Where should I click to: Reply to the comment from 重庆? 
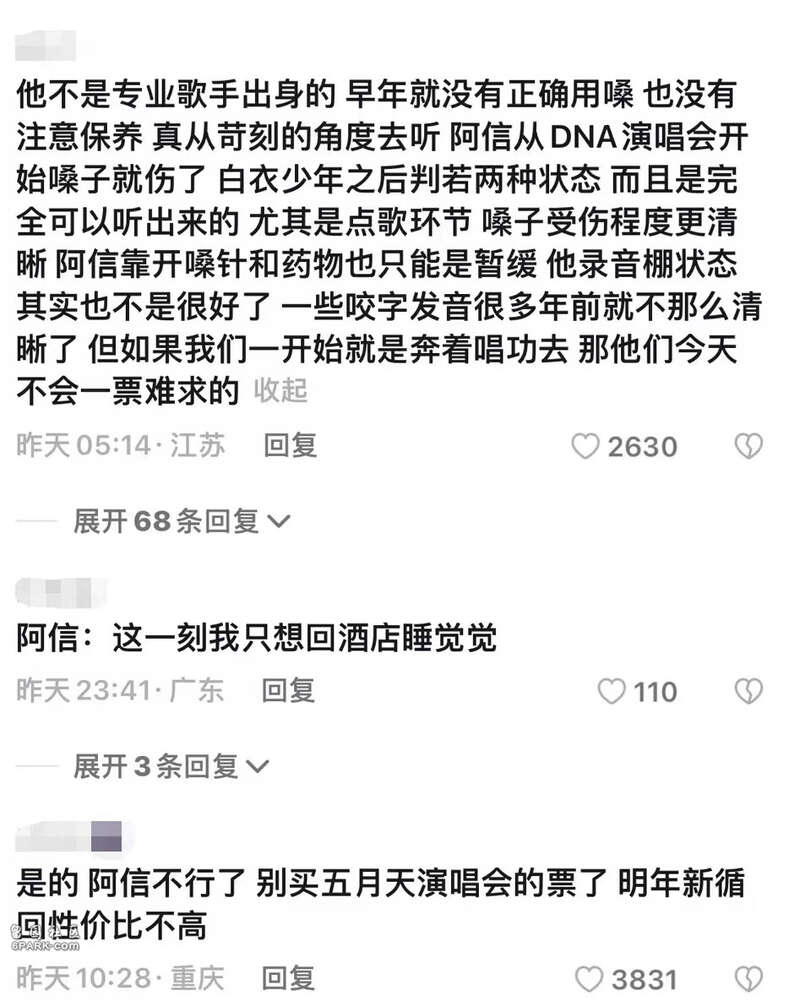click(289, 977)
